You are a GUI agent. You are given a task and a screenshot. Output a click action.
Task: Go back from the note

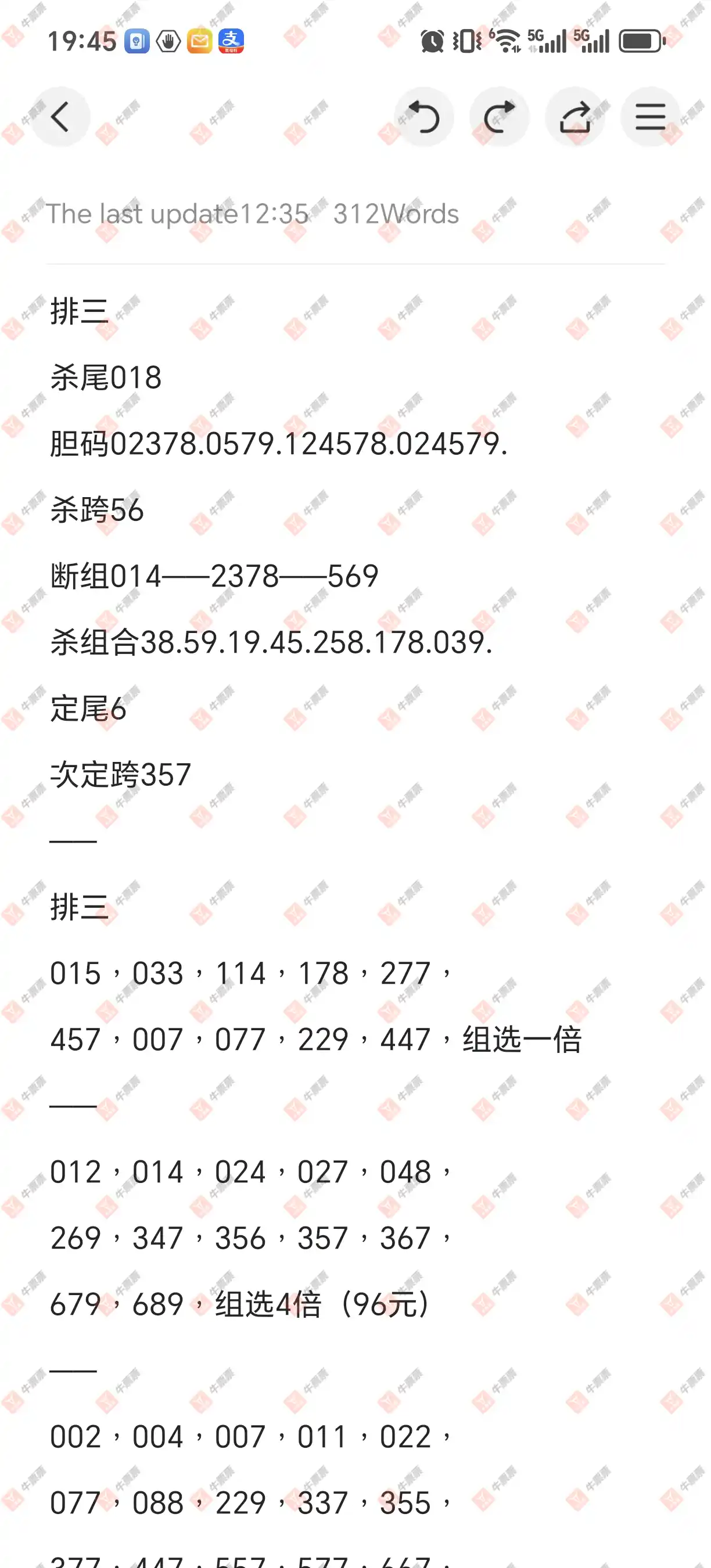[x=60, y=117]
